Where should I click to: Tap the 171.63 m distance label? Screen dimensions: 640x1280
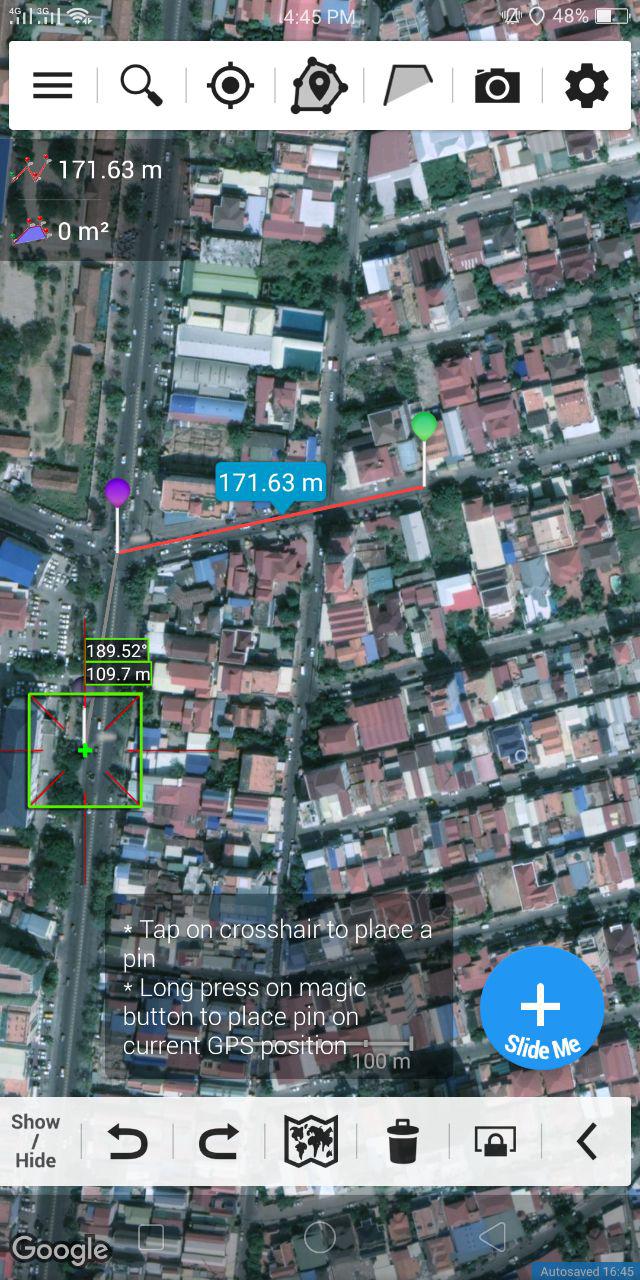tap(270, 483)
